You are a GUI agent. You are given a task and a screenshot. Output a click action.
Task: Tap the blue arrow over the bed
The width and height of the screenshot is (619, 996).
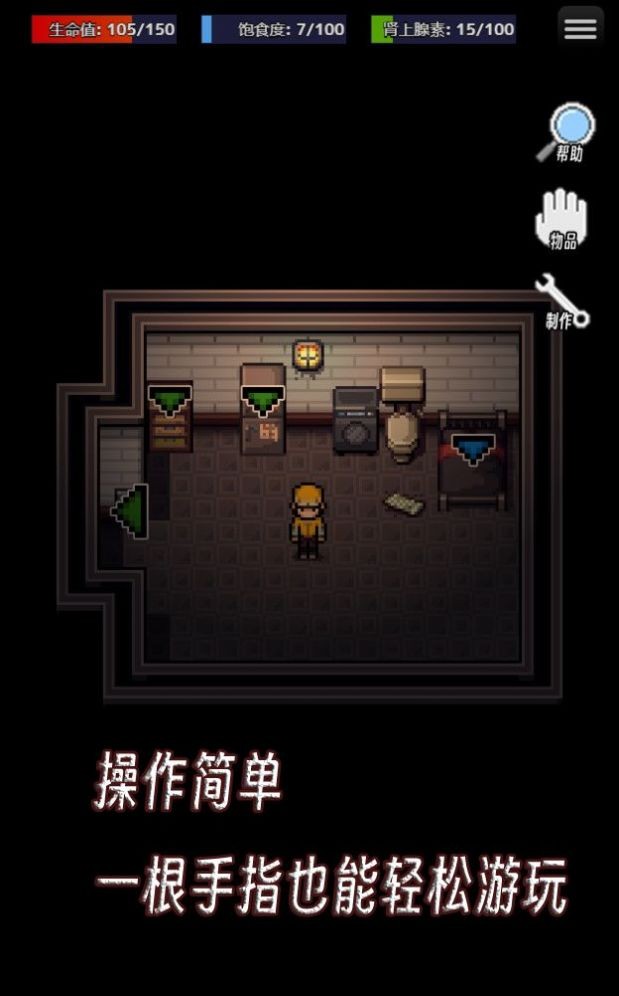(x=470, y=448)
